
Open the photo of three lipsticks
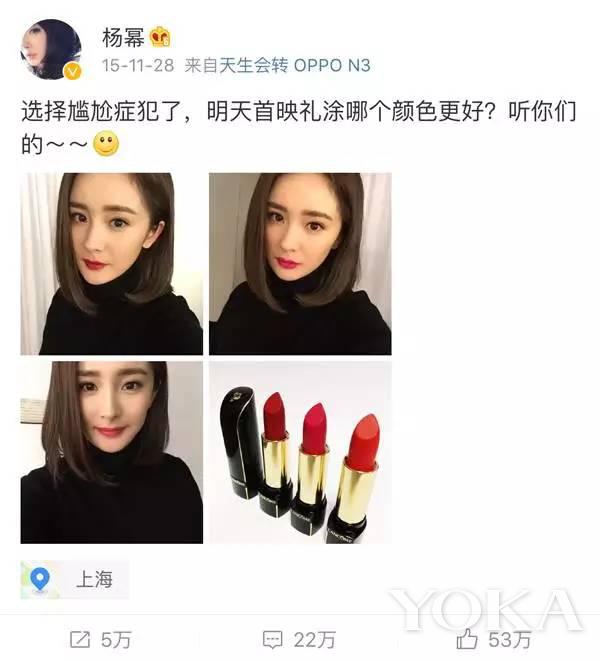coord(300,452)
